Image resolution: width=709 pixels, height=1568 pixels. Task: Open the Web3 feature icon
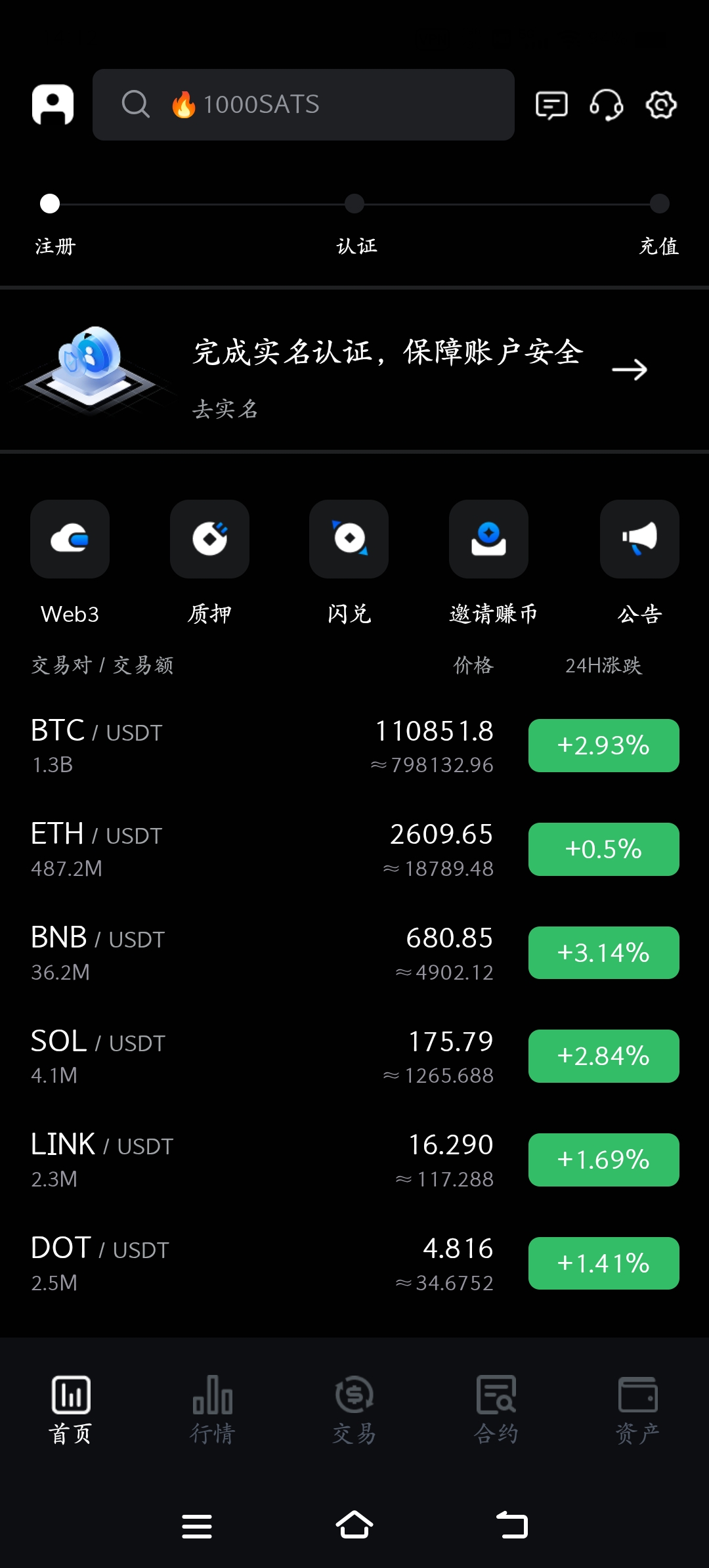[x=70, y=538]
